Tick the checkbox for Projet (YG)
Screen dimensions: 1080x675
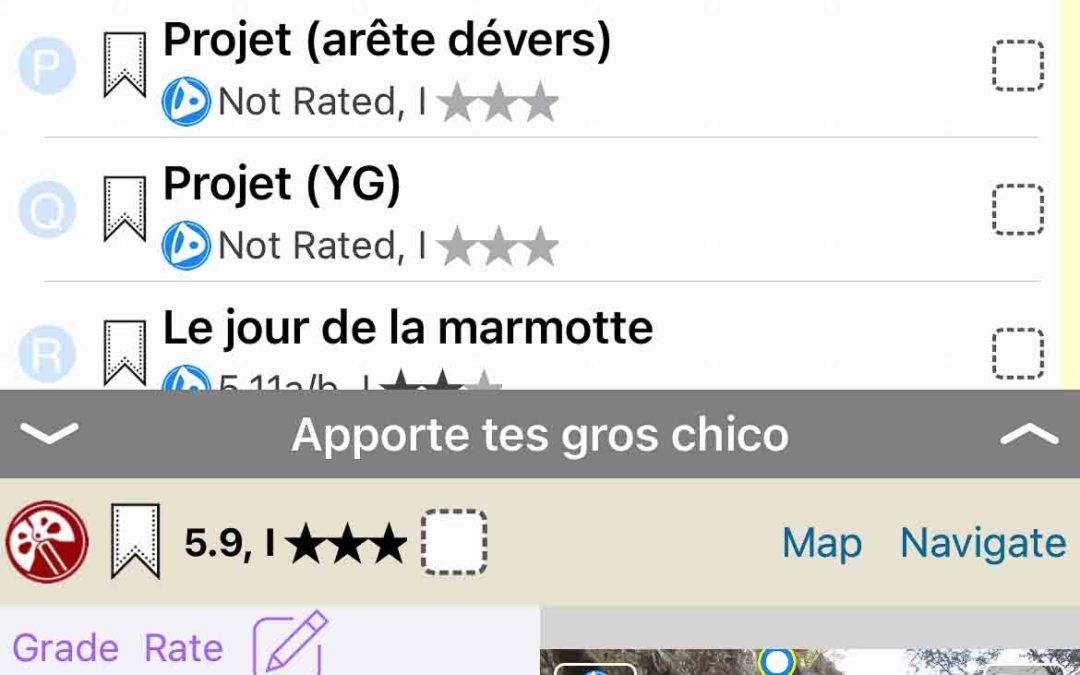click(x=1017, y=210)
